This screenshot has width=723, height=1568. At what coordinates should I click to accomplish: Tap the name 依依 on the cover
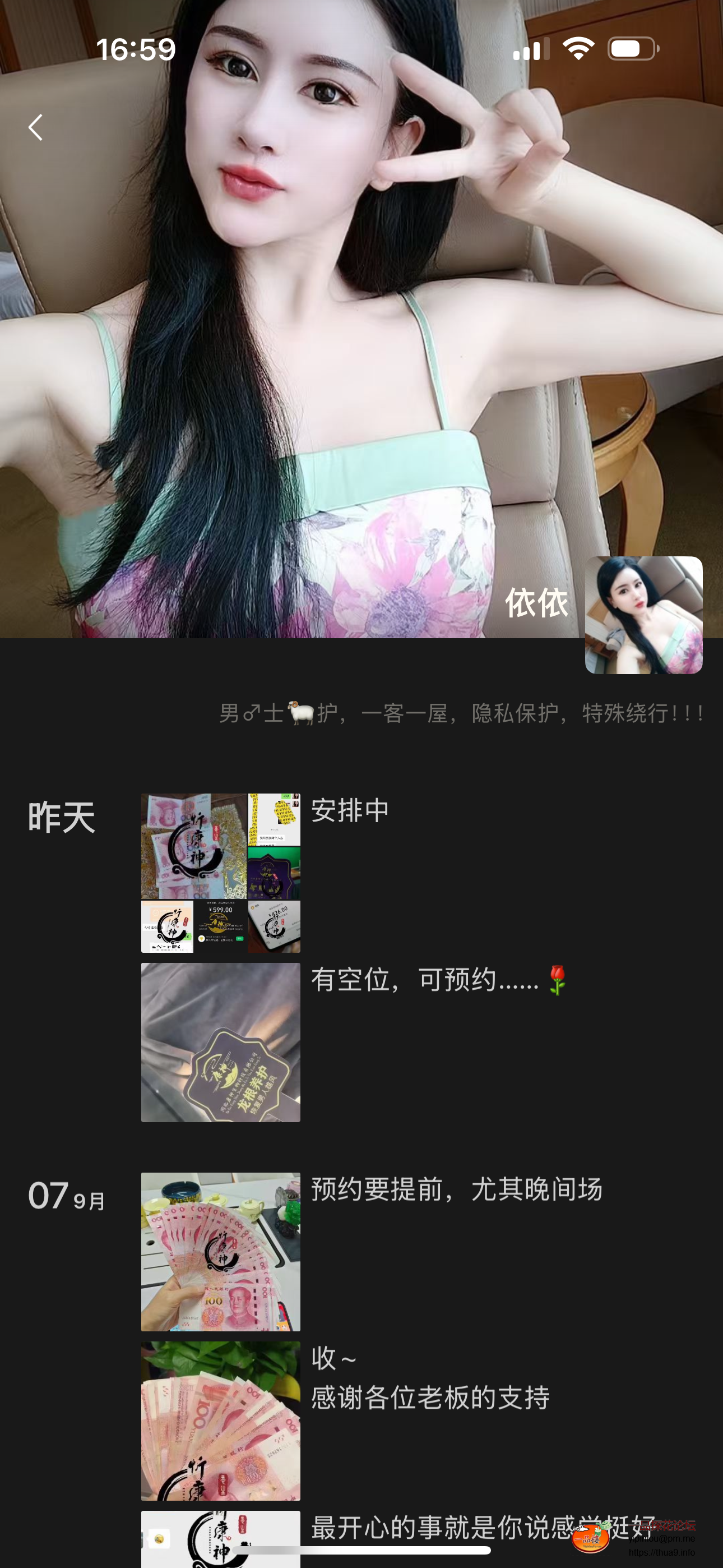tap(536, 604)
